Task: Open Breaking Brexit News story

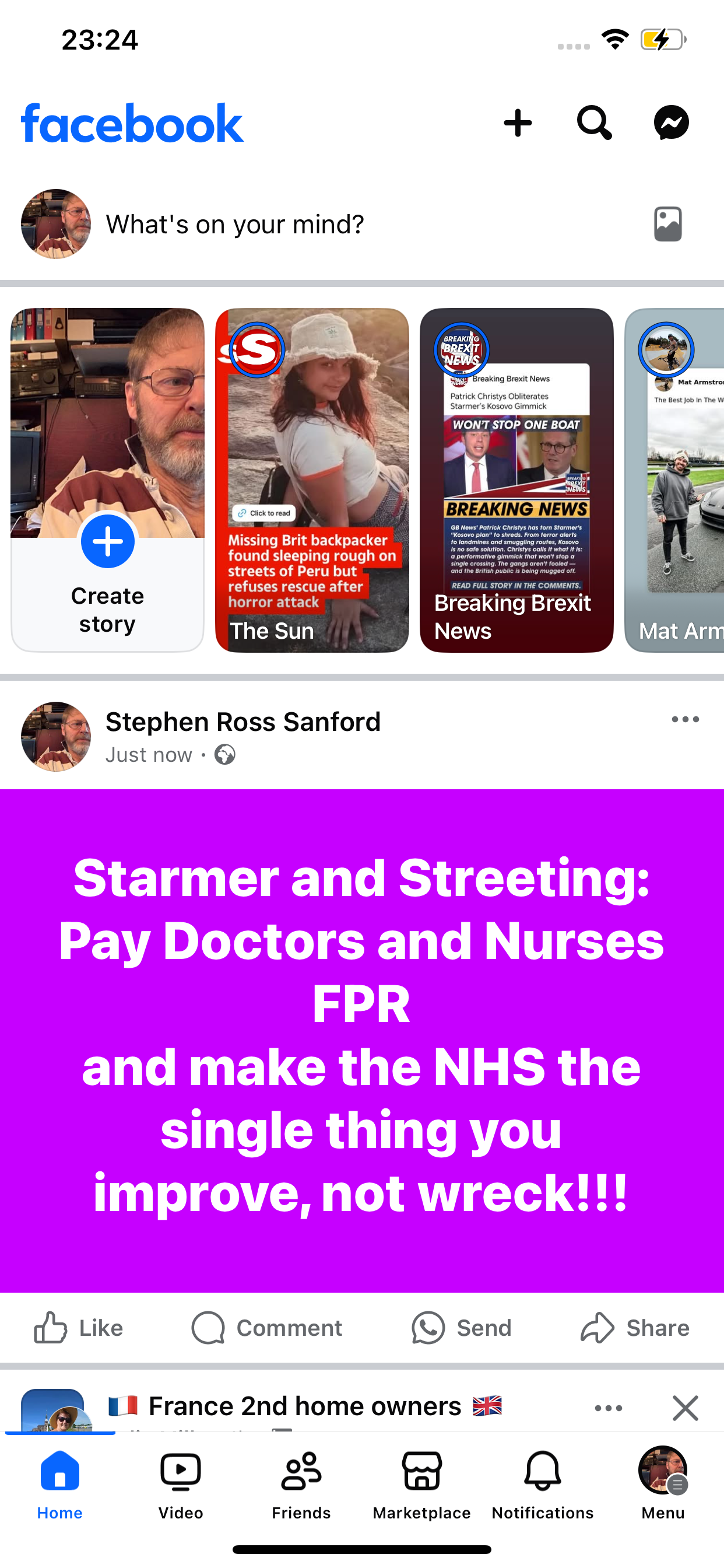Action: coord(516,480)
